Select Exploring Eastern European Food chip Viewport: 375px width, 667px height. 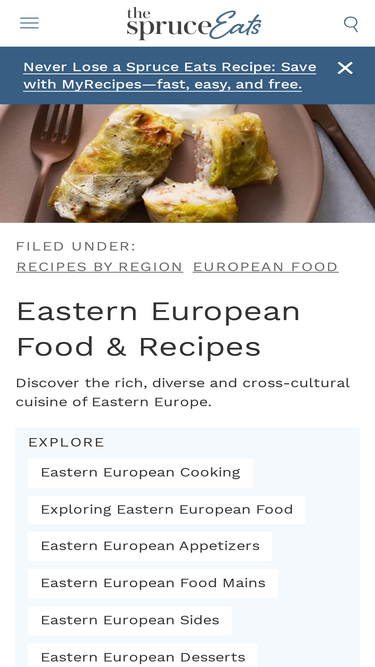167,509
